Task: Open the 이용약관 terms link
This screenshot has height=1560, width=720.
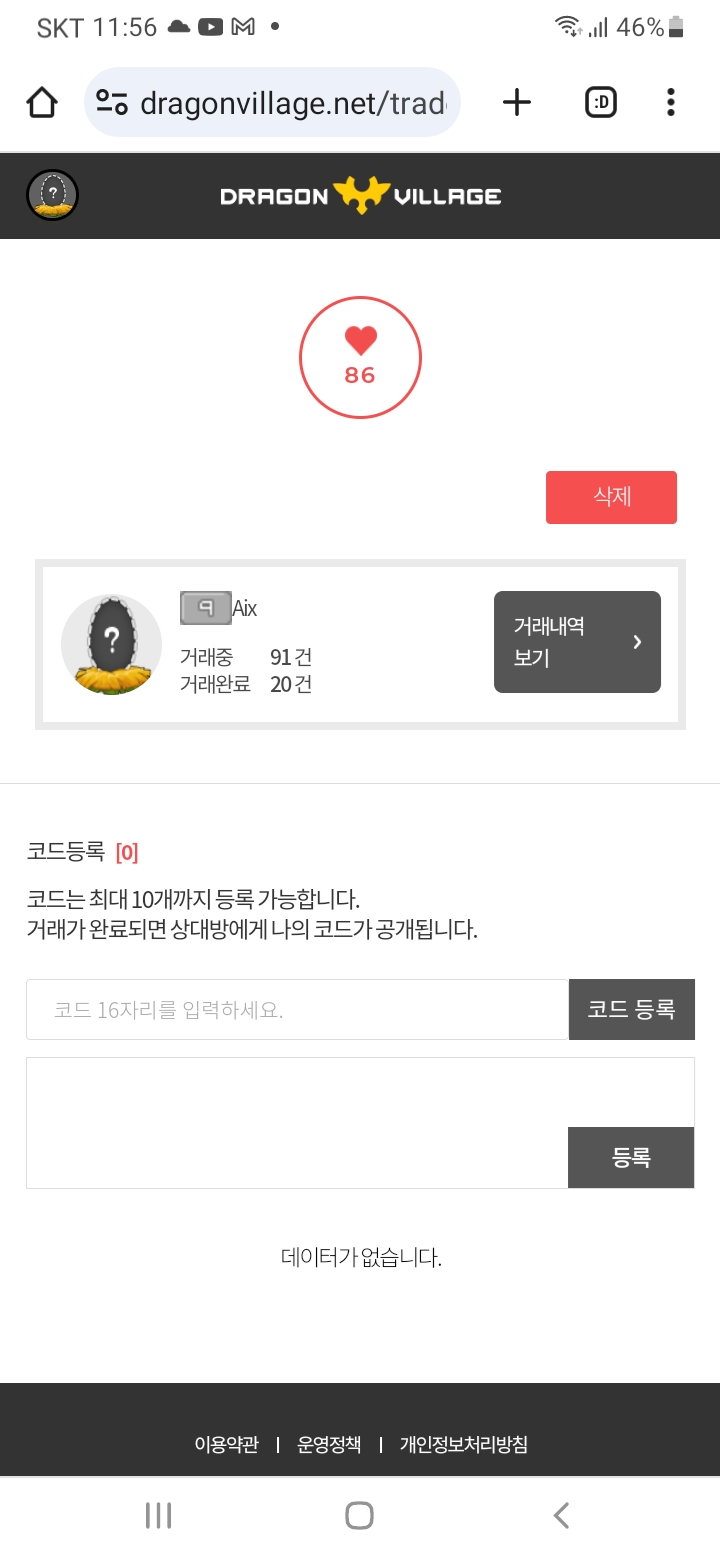Action: point(226,1444)
